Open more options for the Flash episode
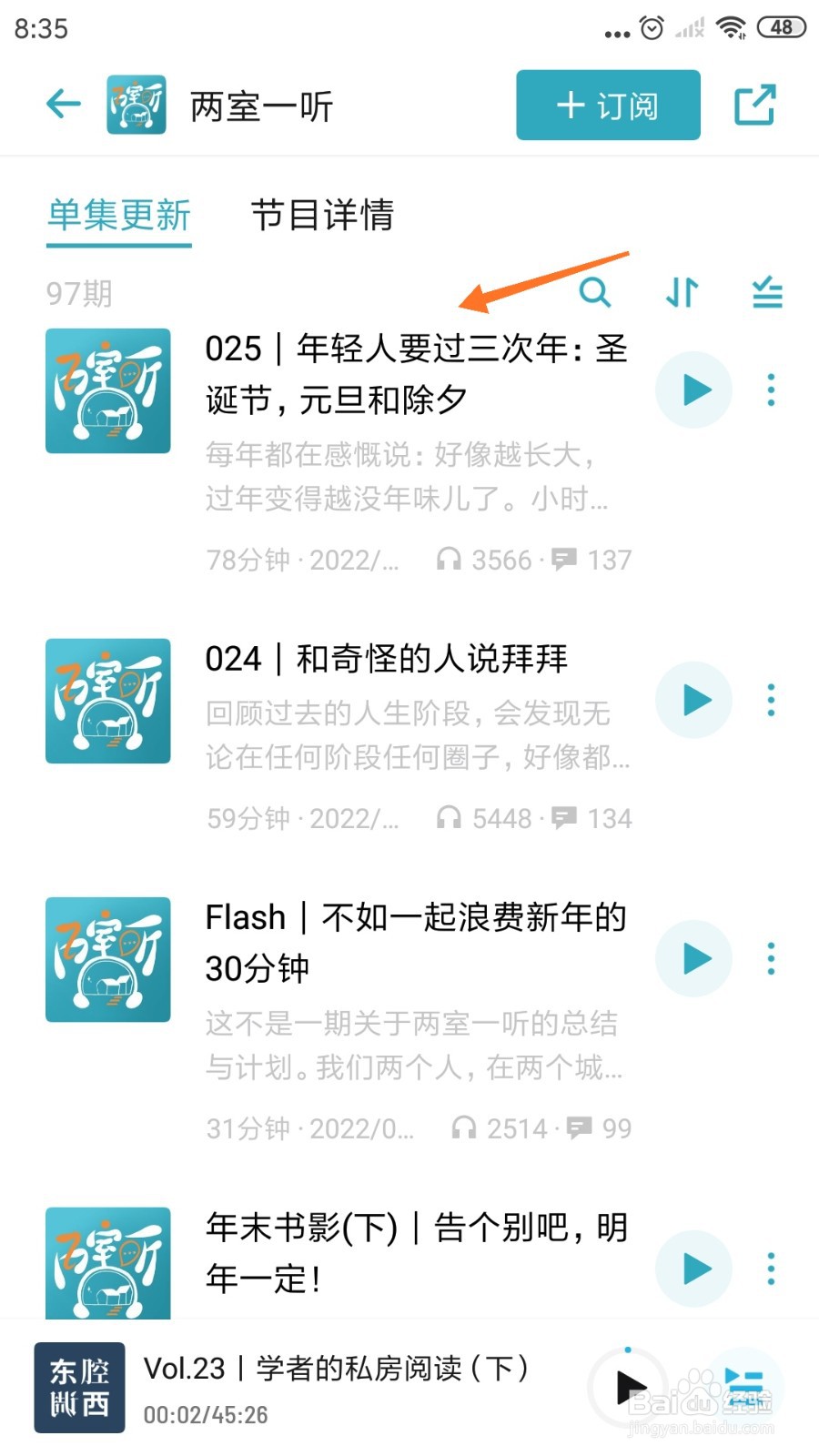The width and height of the screenshot is (819, 1456). [x=771, y=959]
